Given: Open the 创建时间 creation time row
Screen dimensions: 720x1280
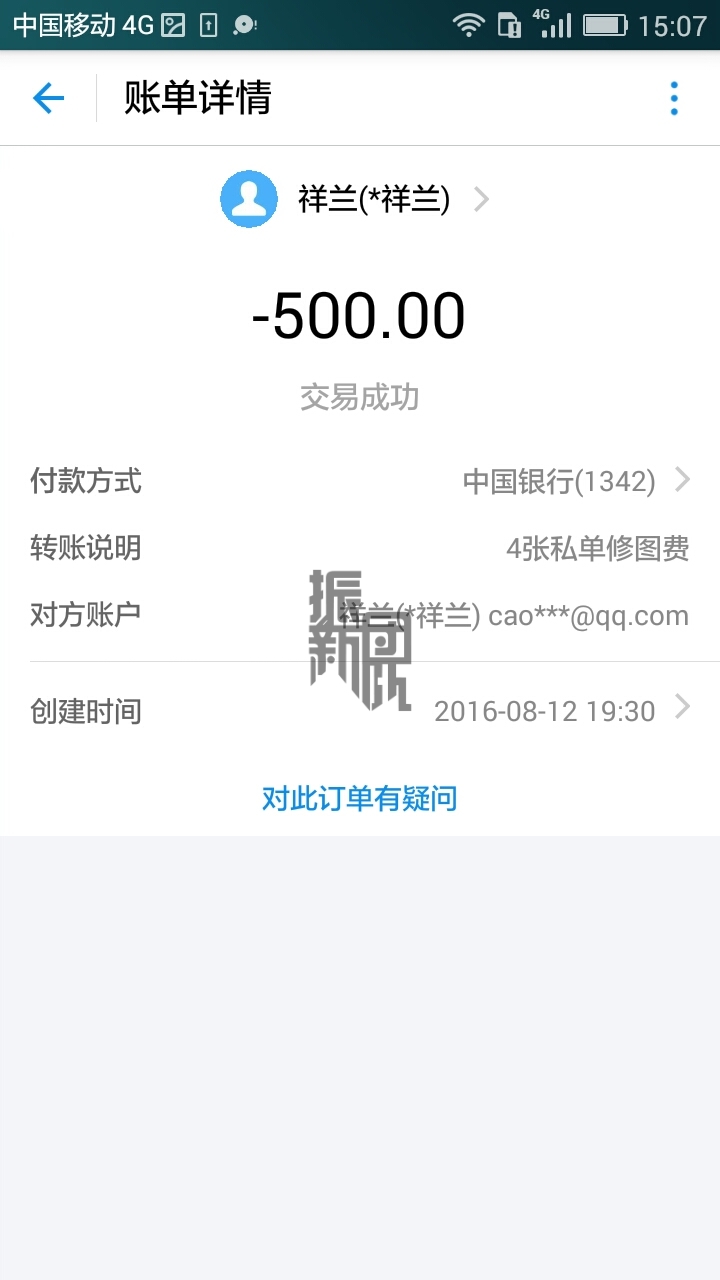Looking at the screenshot, I should (x=360, y=711).
